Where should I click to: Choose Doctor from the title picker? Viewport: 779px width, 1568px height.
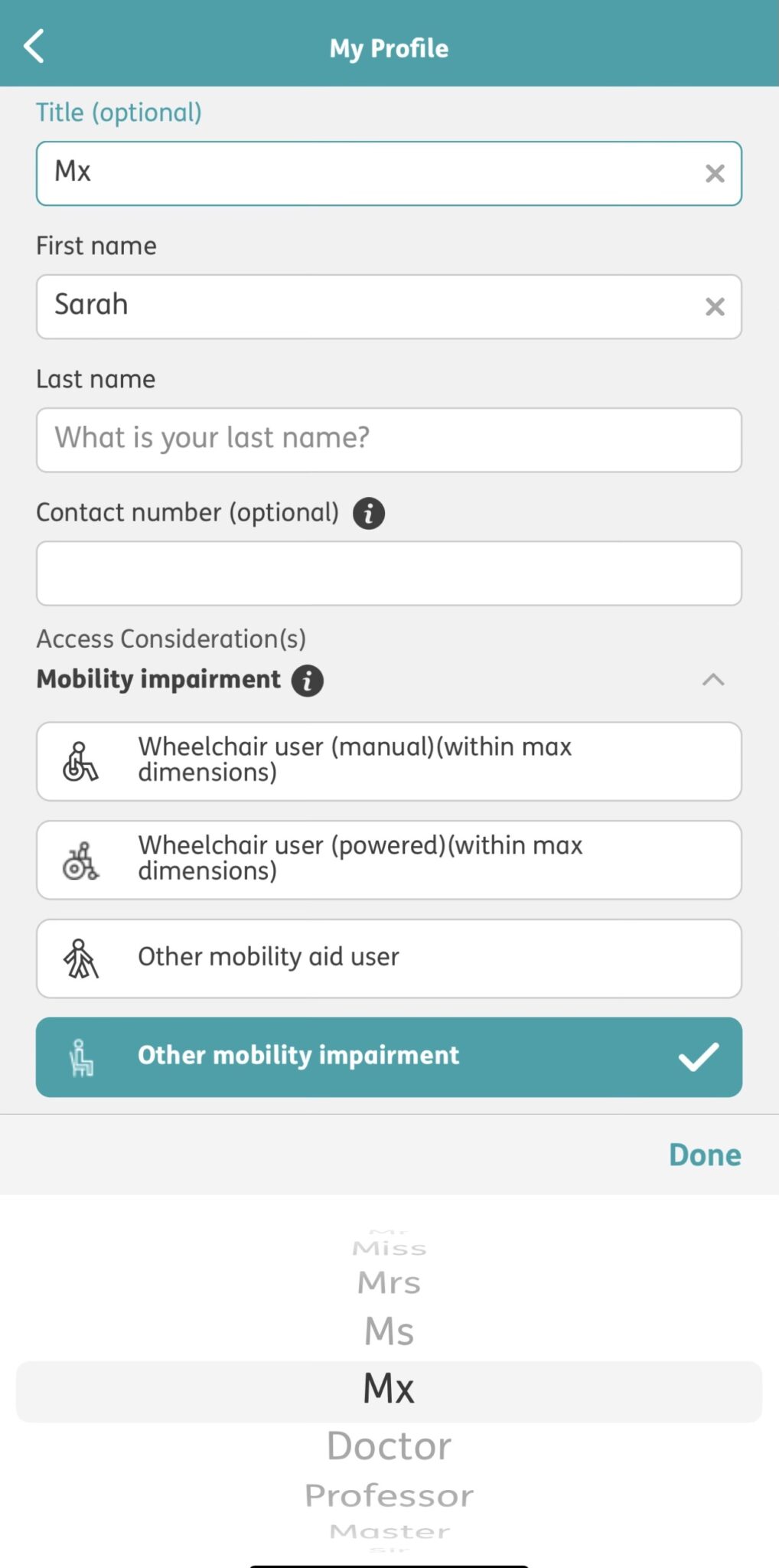click(x=389, y=1445)
